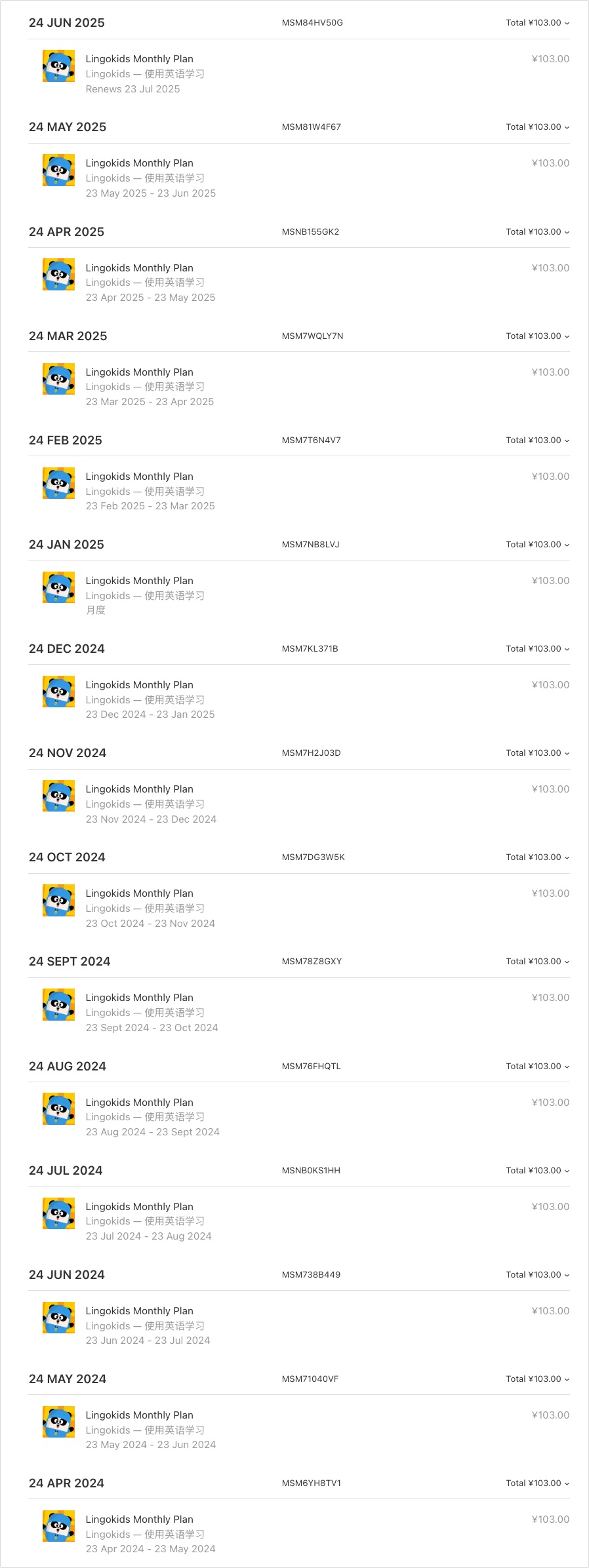Viewport: 589px width, 1568px height.
Task: Expand the Total for 24 MAR 2025
Action: point(537,336)
